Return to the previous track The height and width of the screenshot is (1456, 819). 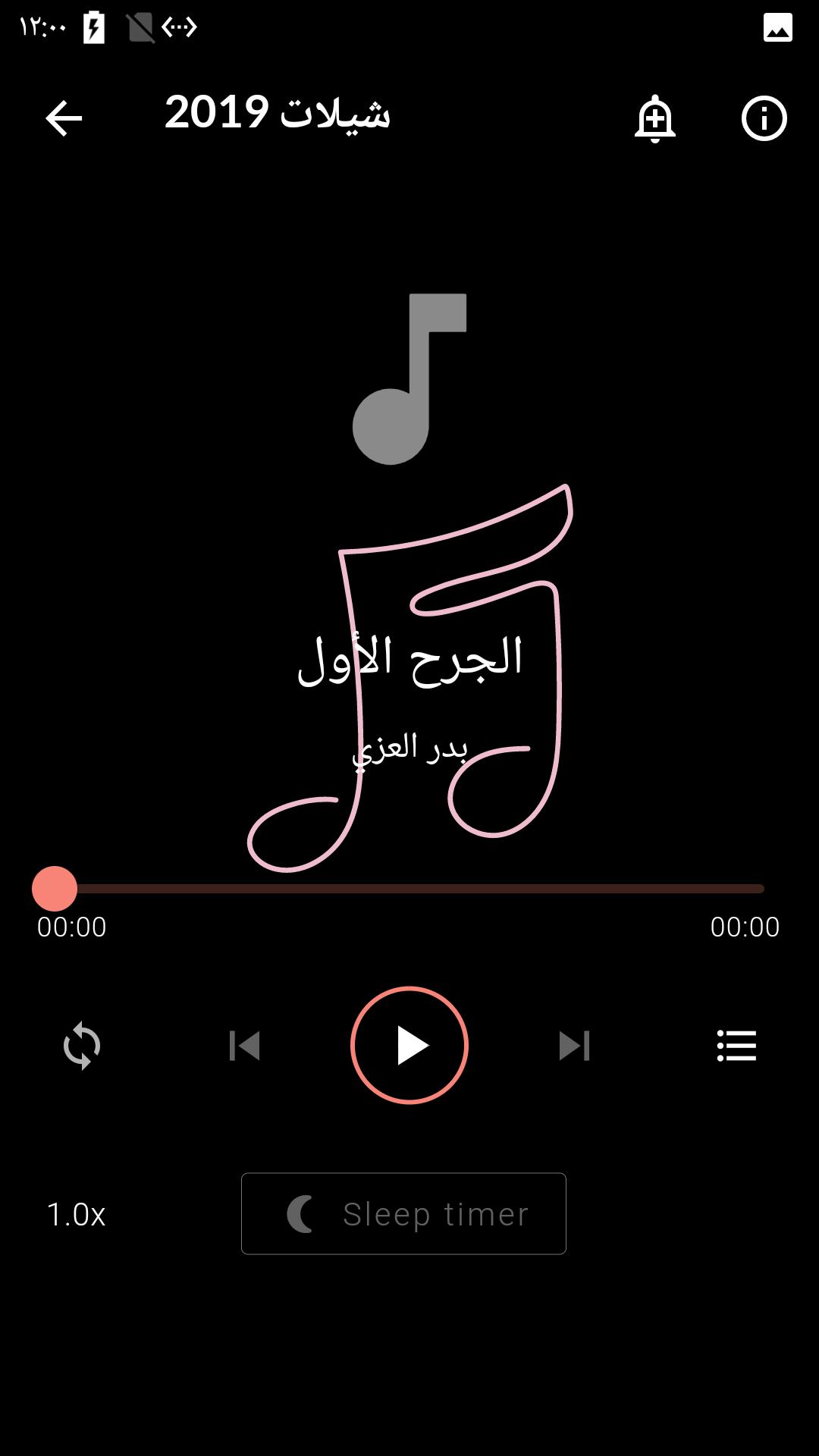coord(244,1046)
